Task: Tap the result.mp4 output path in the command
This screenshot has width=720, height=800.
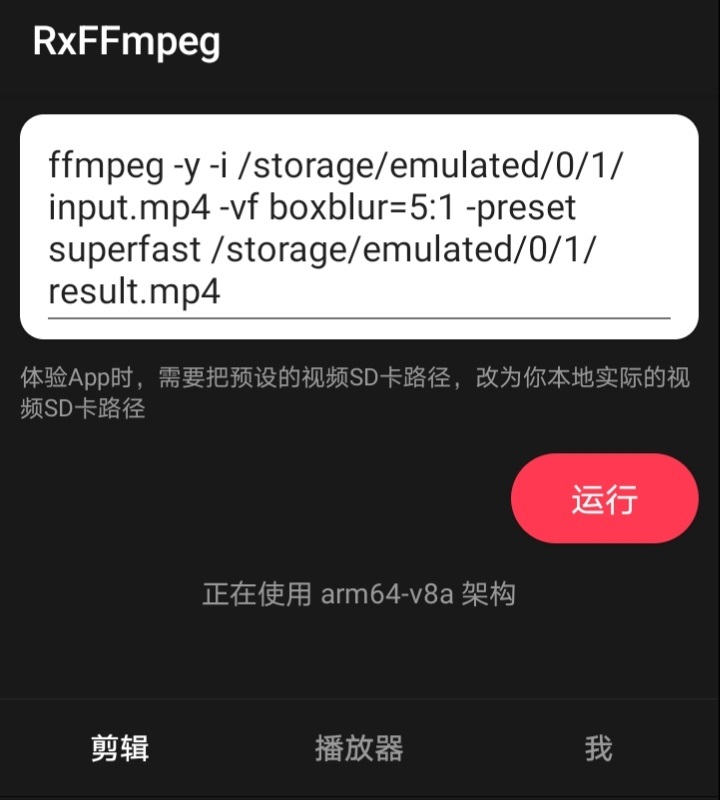Action: (130, 292)
